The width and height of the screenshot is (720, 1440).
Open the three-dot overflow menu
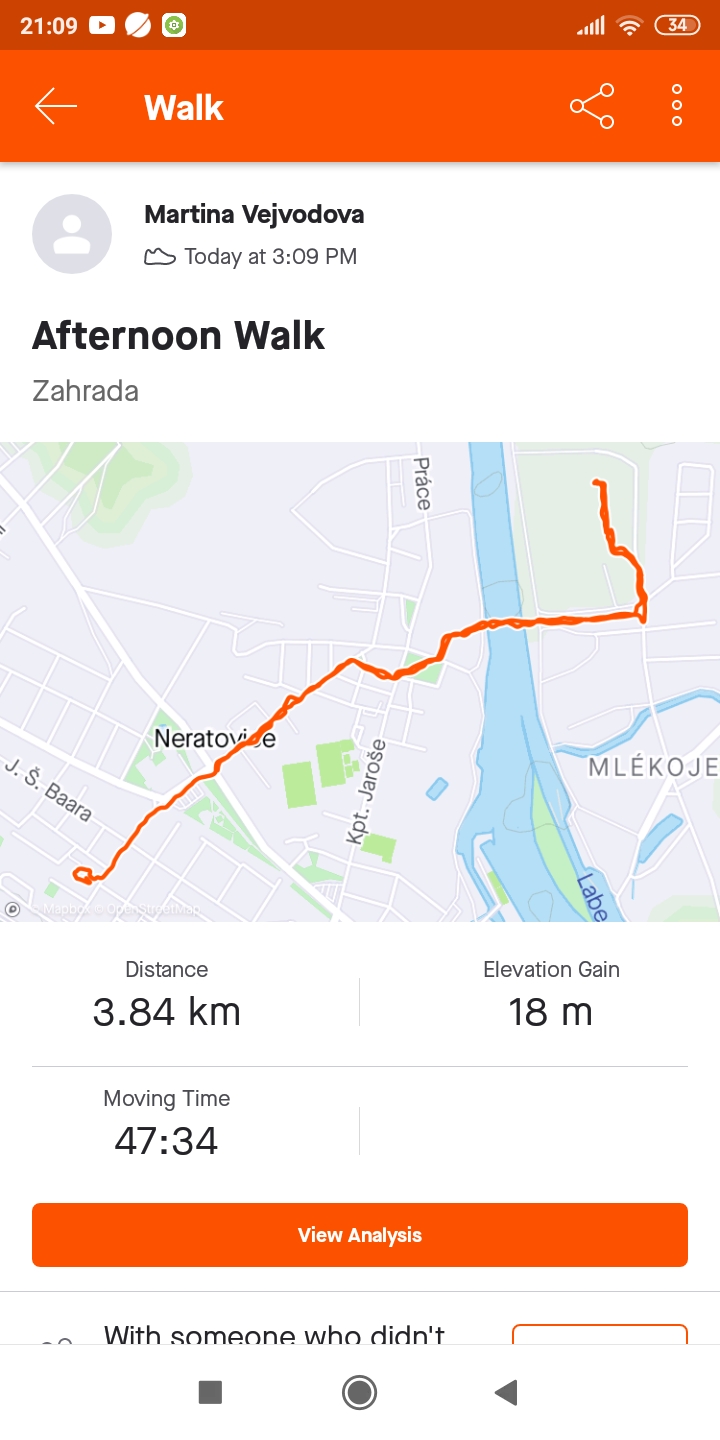click(677, 106)
